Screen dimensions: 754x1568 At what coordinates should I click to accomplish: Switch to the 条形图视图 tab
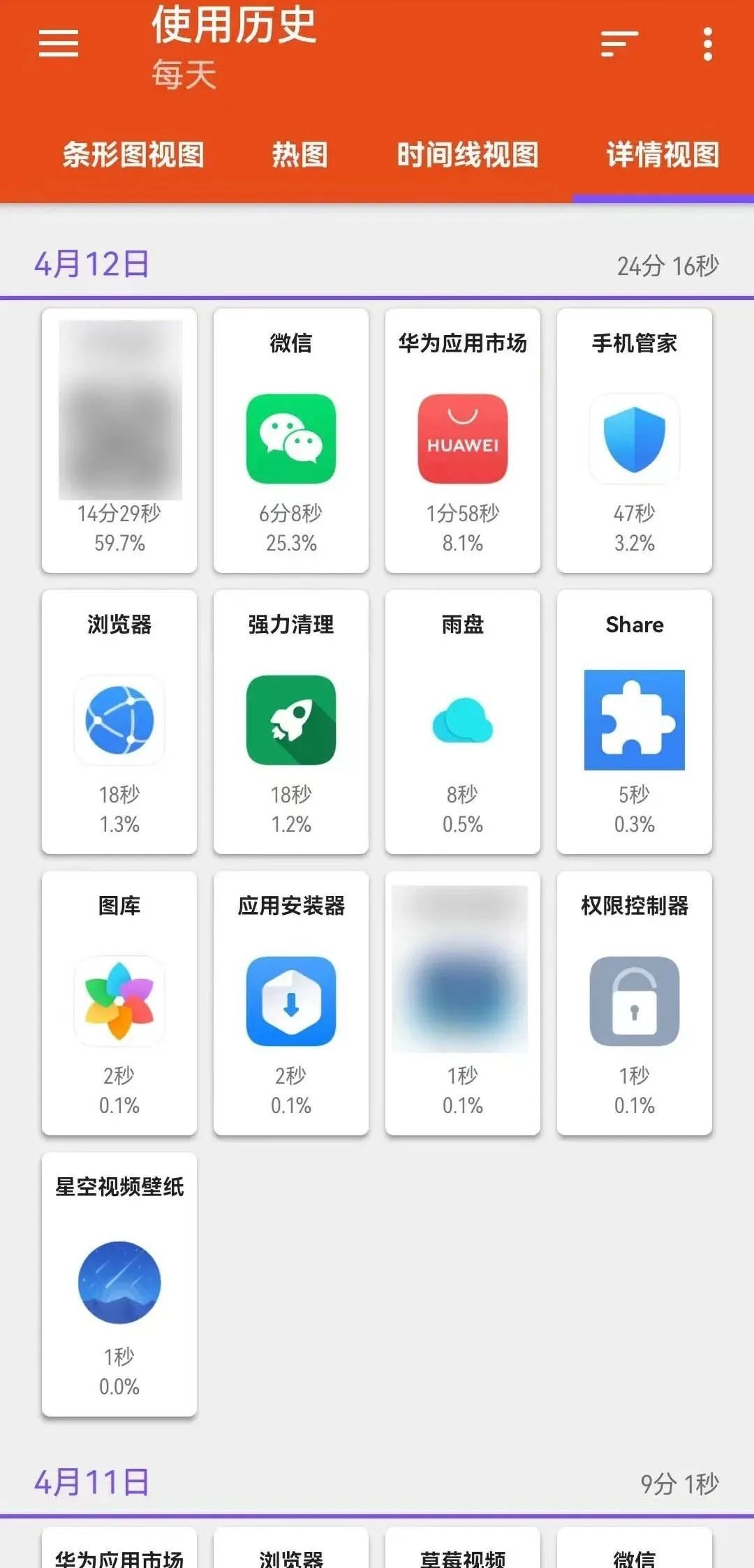pos(133,155)
